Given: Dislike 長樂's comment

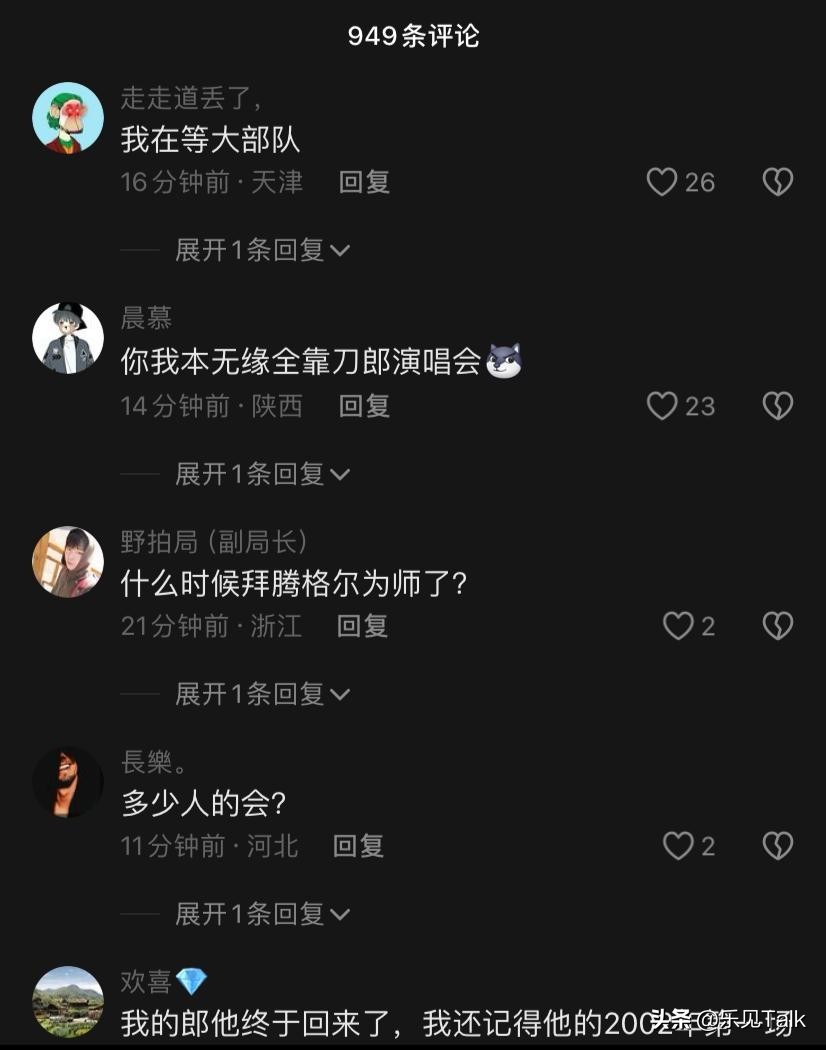Looking at the screenshot, I should 778,846.
